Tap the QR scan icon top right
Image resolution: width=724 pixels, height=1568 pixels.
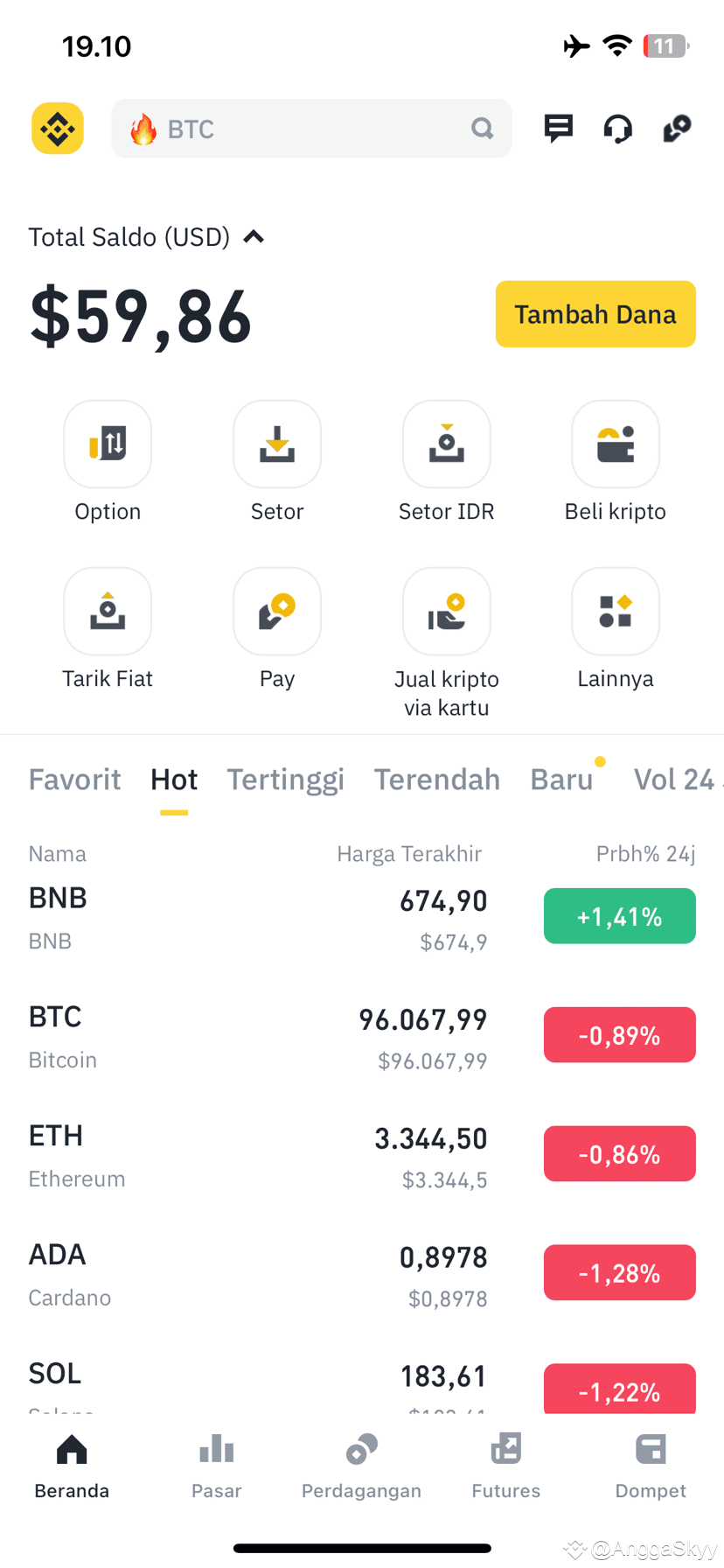click(x=677, y=128)
